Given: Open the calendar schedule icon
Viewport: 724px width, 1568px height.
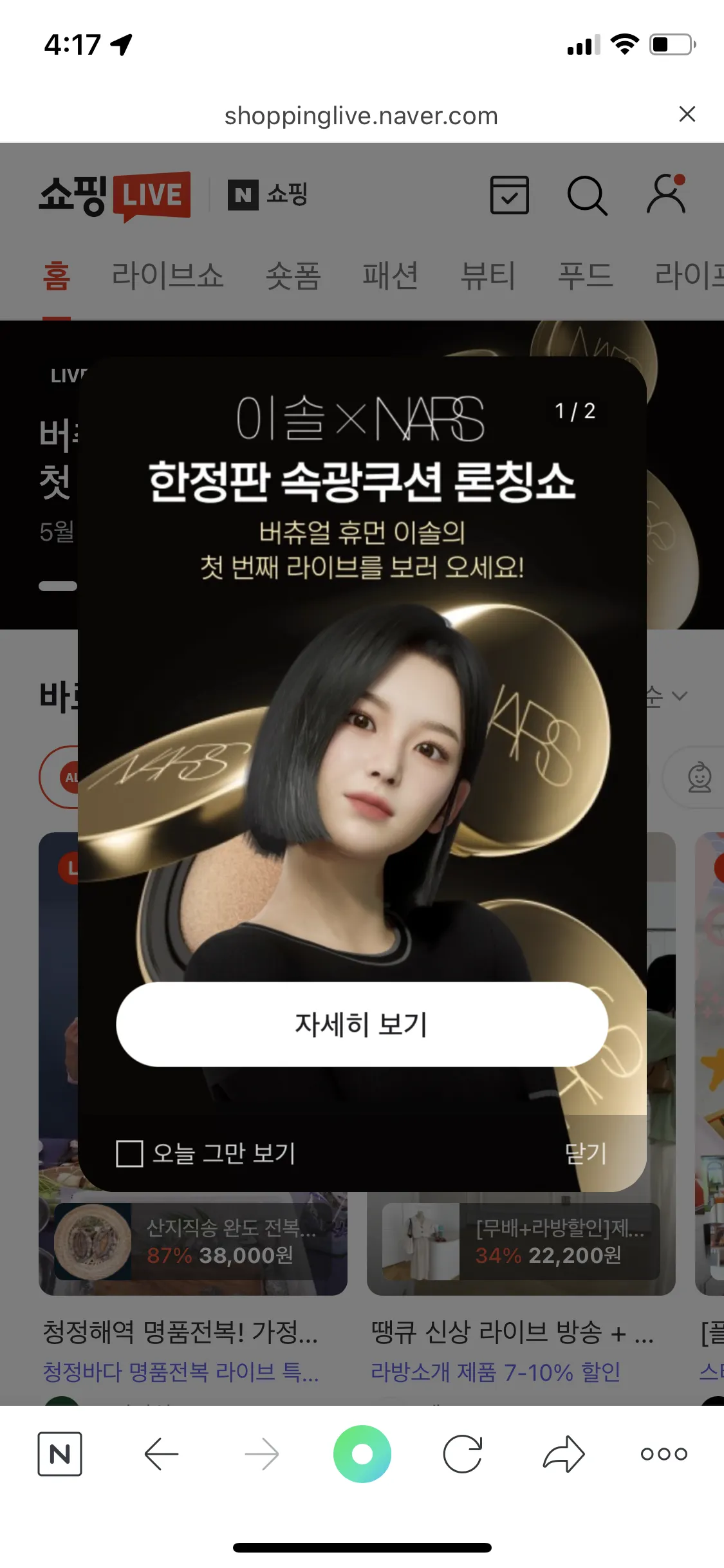Looking at the screenshot, I should click(509, 195).
